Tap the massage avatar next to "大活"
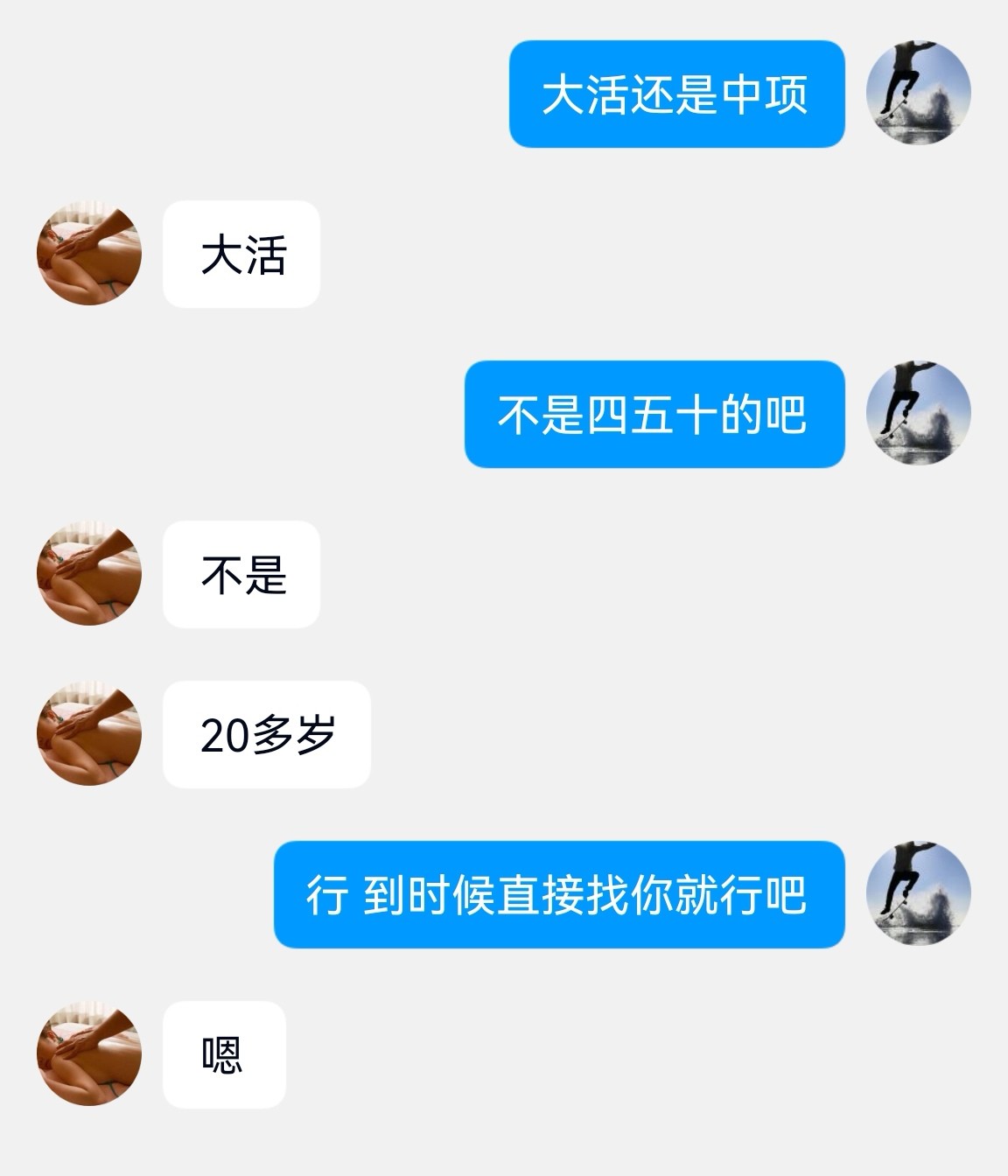This screenshot has width=1008, height=1176. [89, 254]
